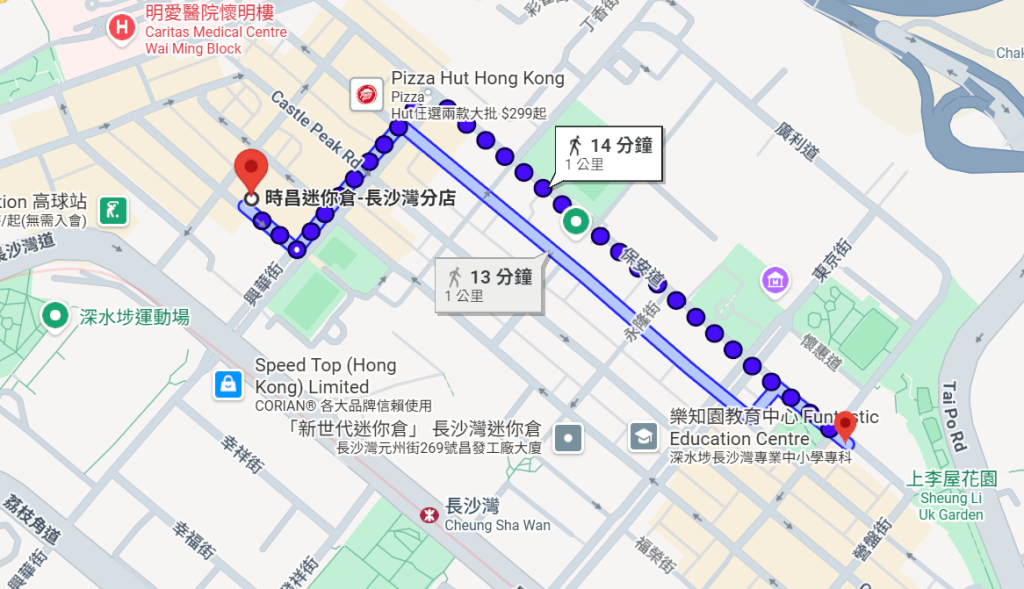
Task: Open Caritas Medical Centre hospital marker
Action: click(122, 28)
